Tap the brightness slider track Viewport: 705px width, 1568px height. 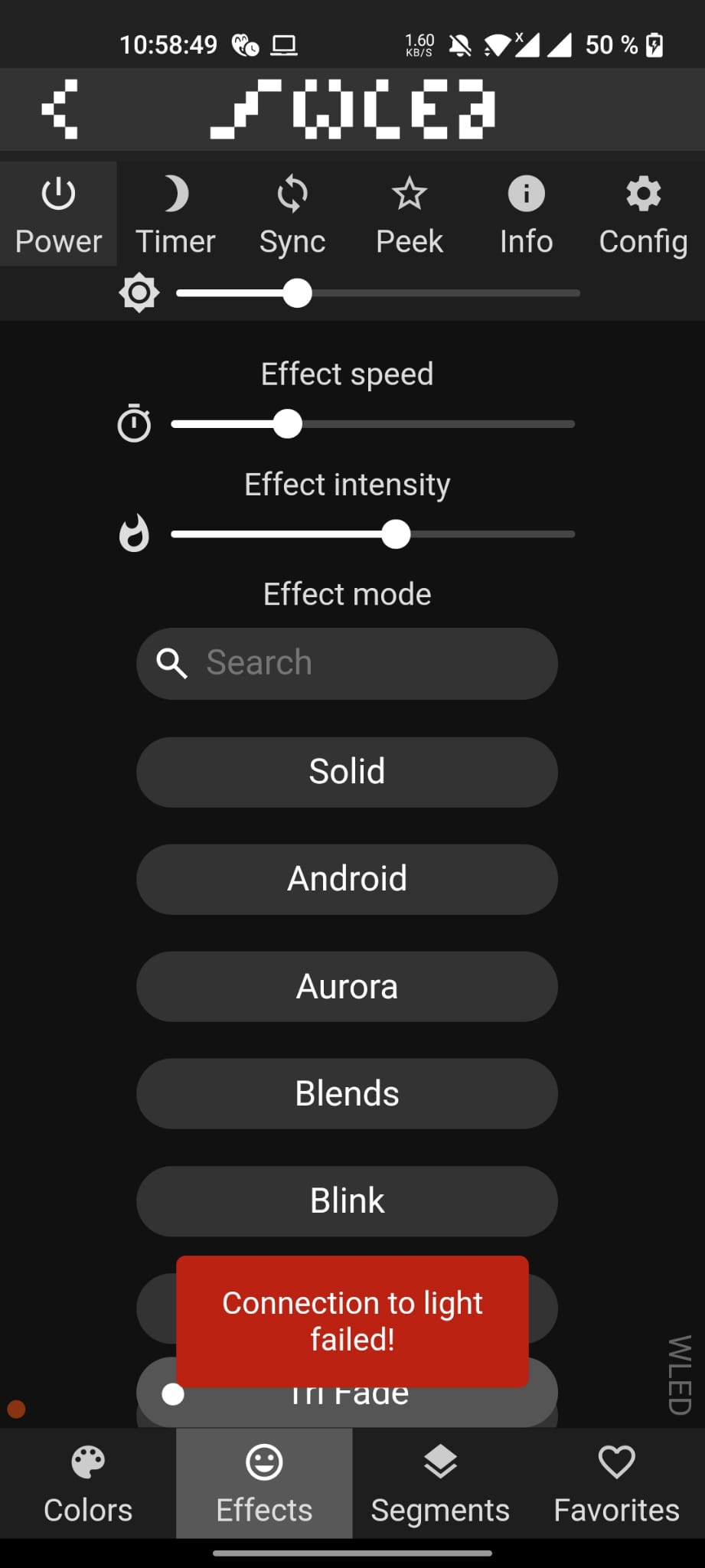click(x=378, y=293)
